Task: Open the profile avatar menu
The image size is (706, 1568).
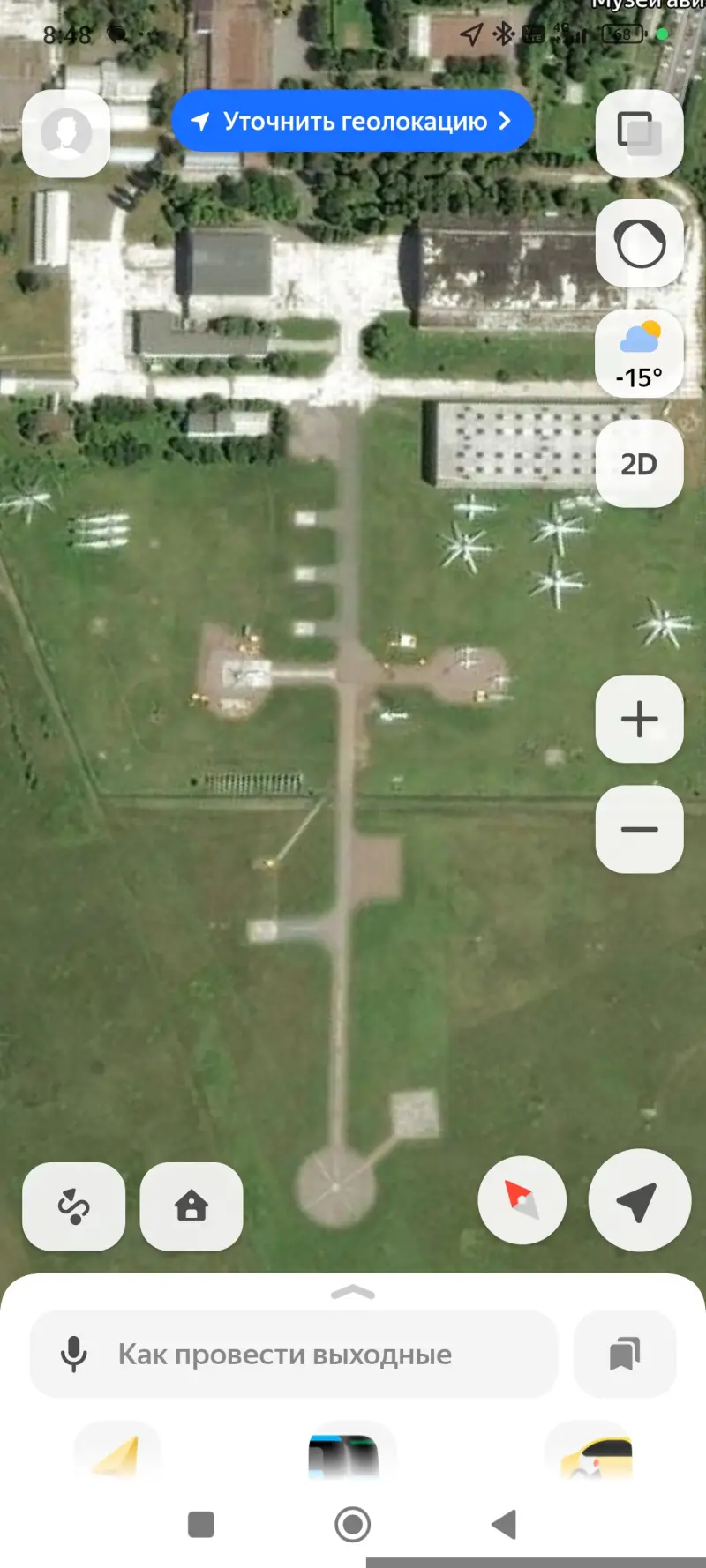Action: point(66,133)
